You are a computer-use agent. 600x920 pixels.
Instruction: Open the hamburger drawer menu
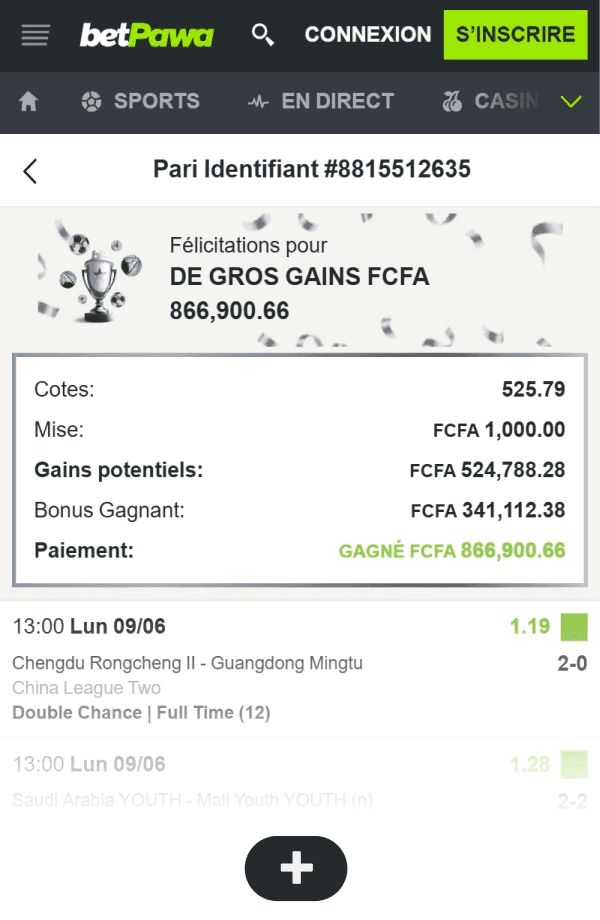pyautogui.click(x=35, y=36)
